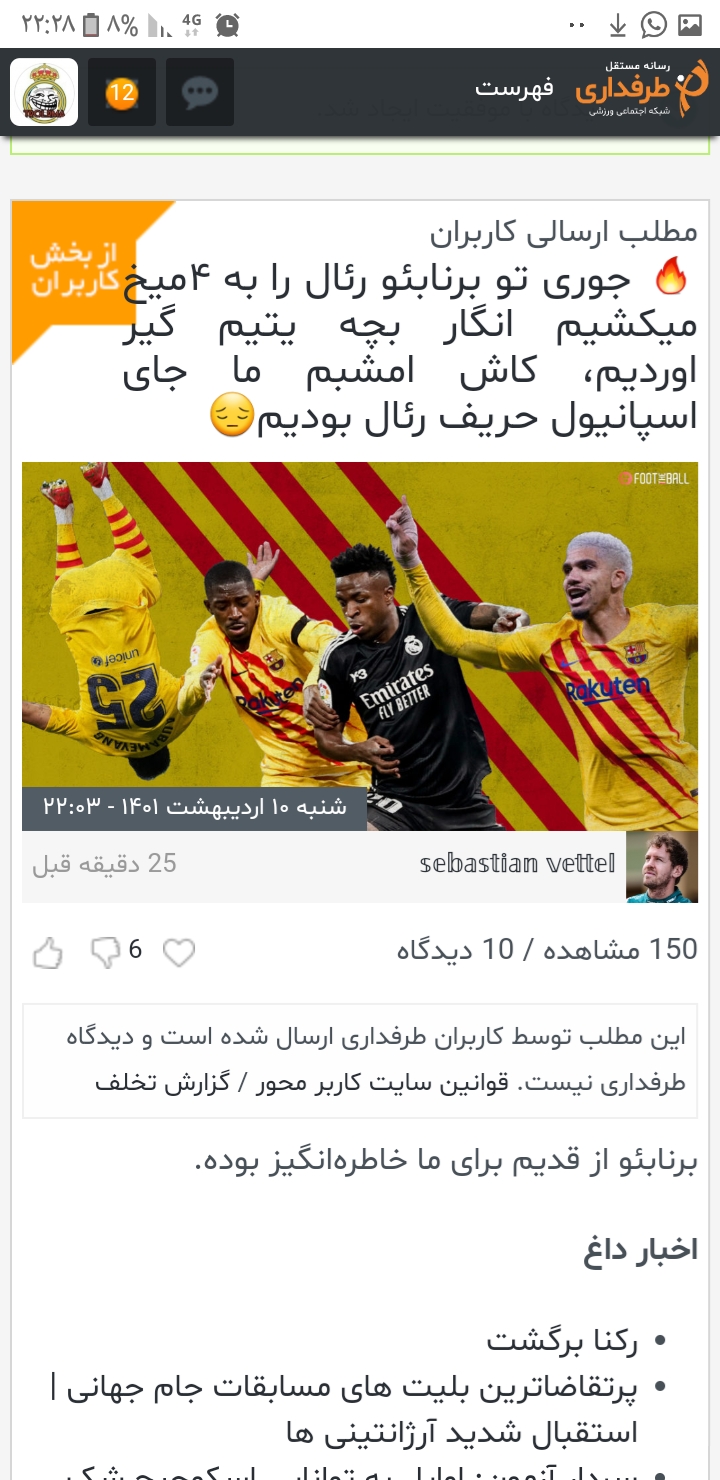Viewport: 720px width, 1480px height.
Task: Favorite the post with the heart icon
Action: 179,953
